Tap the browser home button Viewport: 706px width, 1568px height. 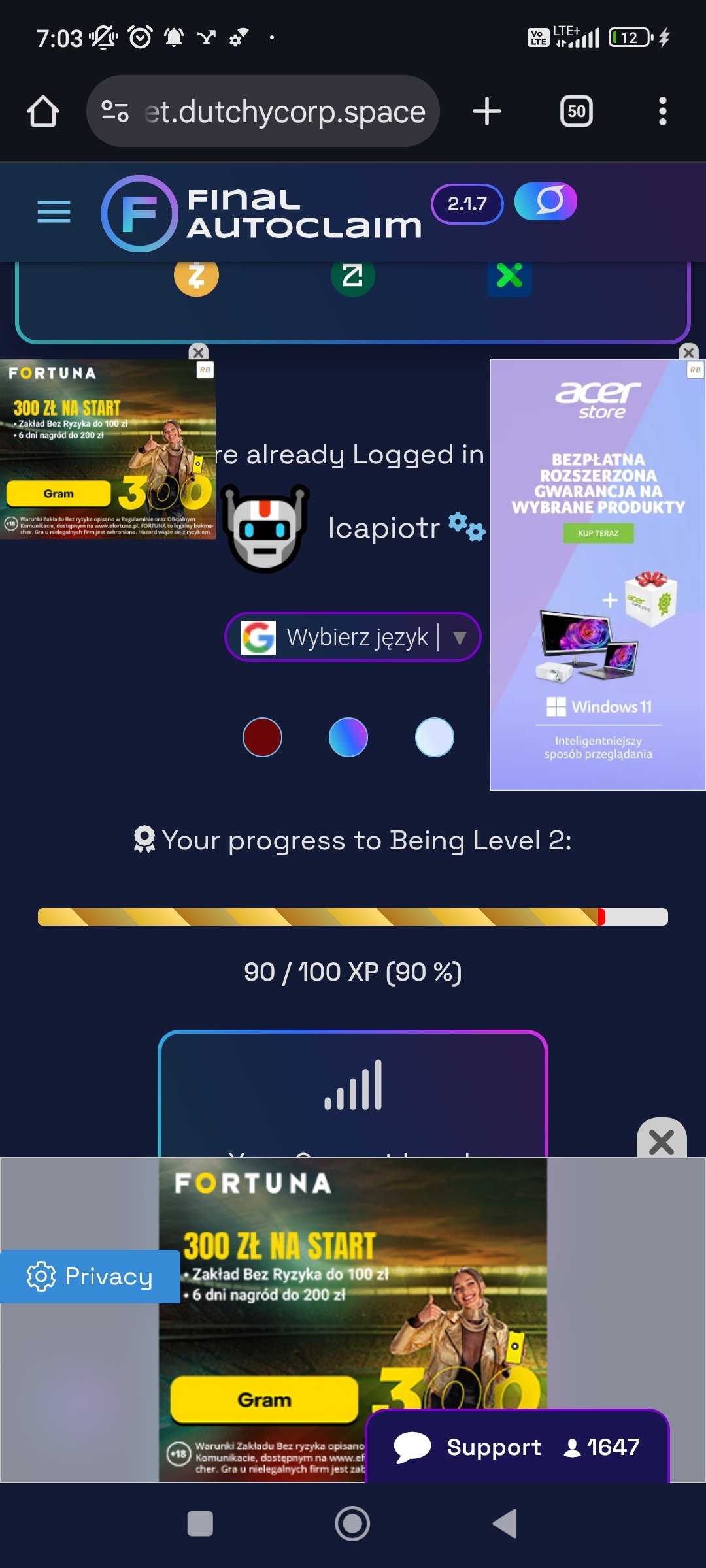[43, 112]
